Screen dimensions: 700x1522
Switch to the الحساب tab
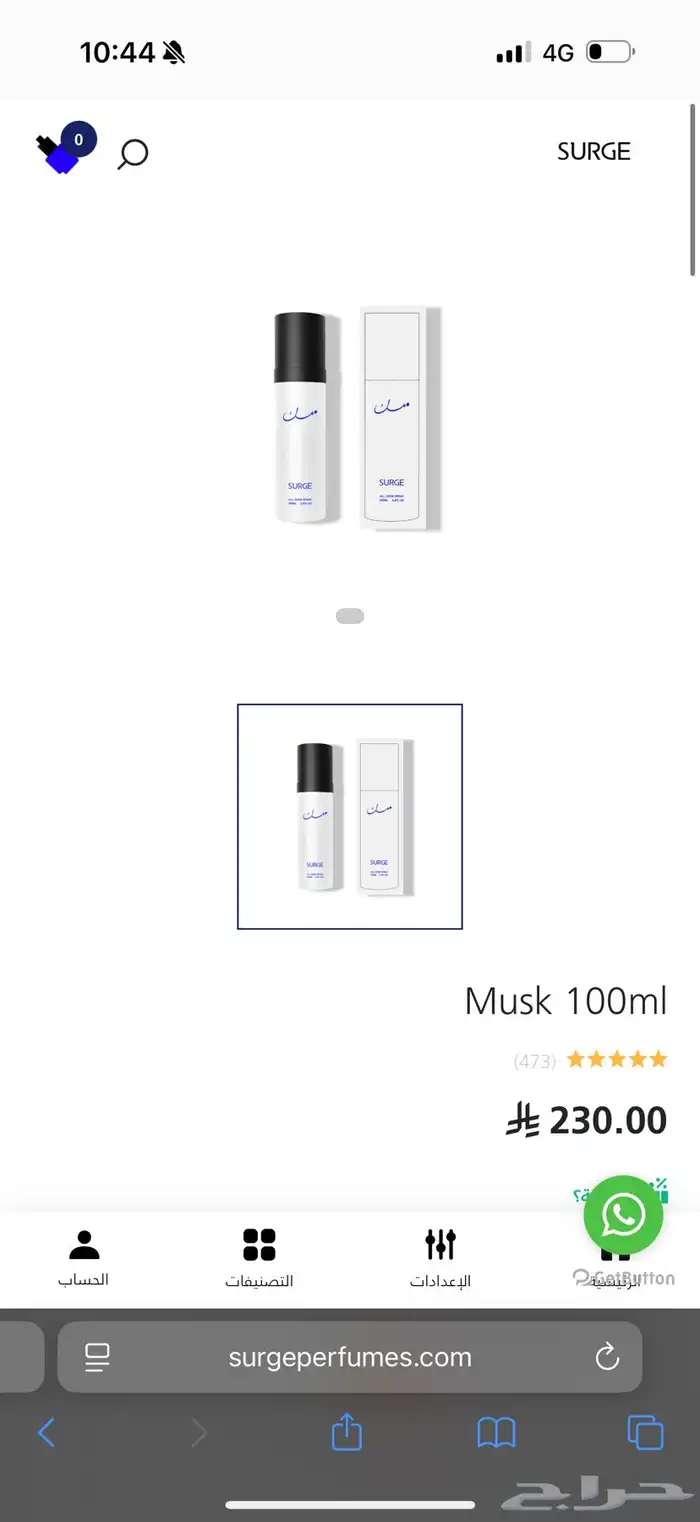[84, 1257]
